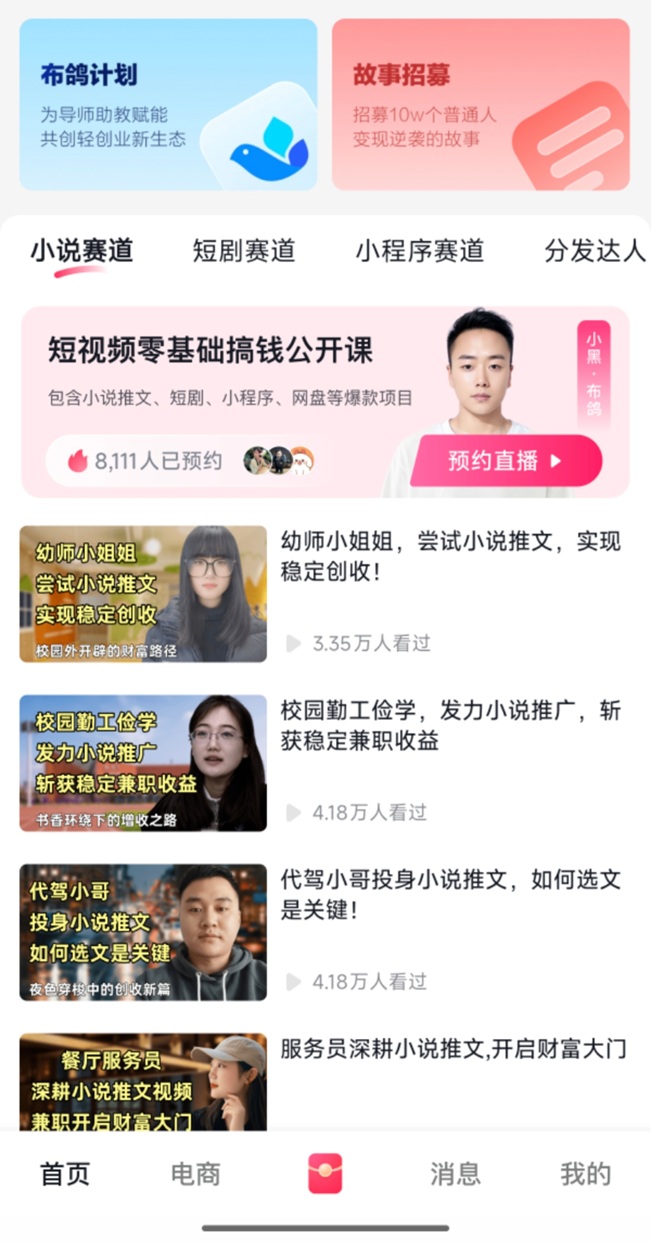Viewport: 651px width, 1243px height.
Task: Switch to the 短剧赛道 tab
Action: click(x=244, y=251)
